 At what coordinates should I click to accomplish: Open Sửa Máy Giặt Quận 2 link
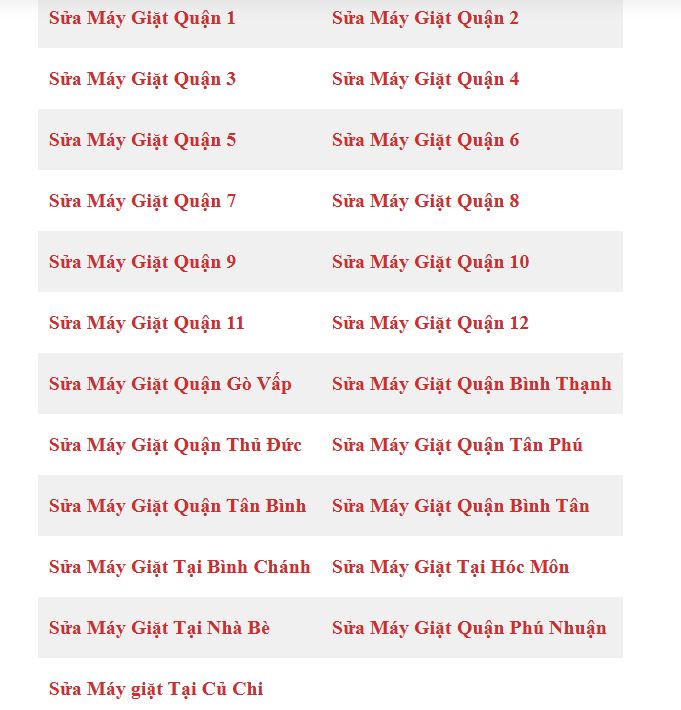click(x=425, y=18)
